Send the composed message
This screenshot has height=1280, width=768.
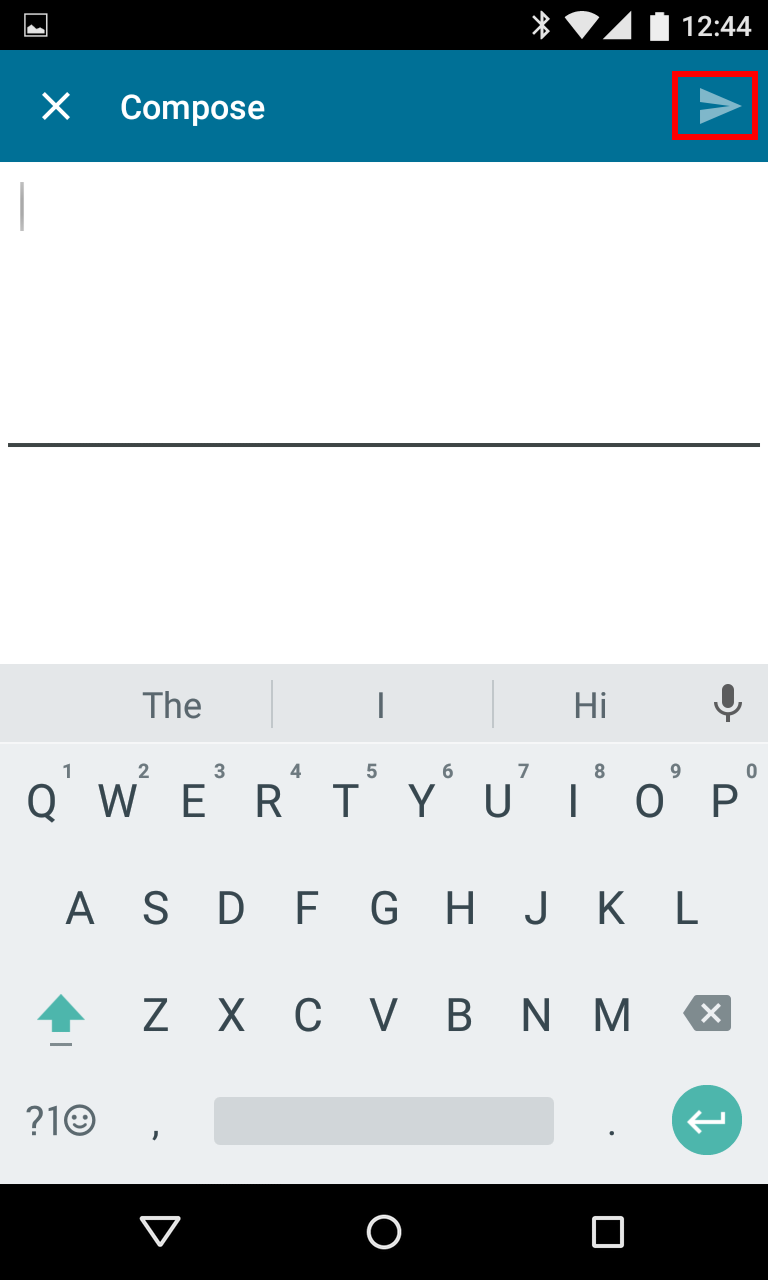point(714,106)
